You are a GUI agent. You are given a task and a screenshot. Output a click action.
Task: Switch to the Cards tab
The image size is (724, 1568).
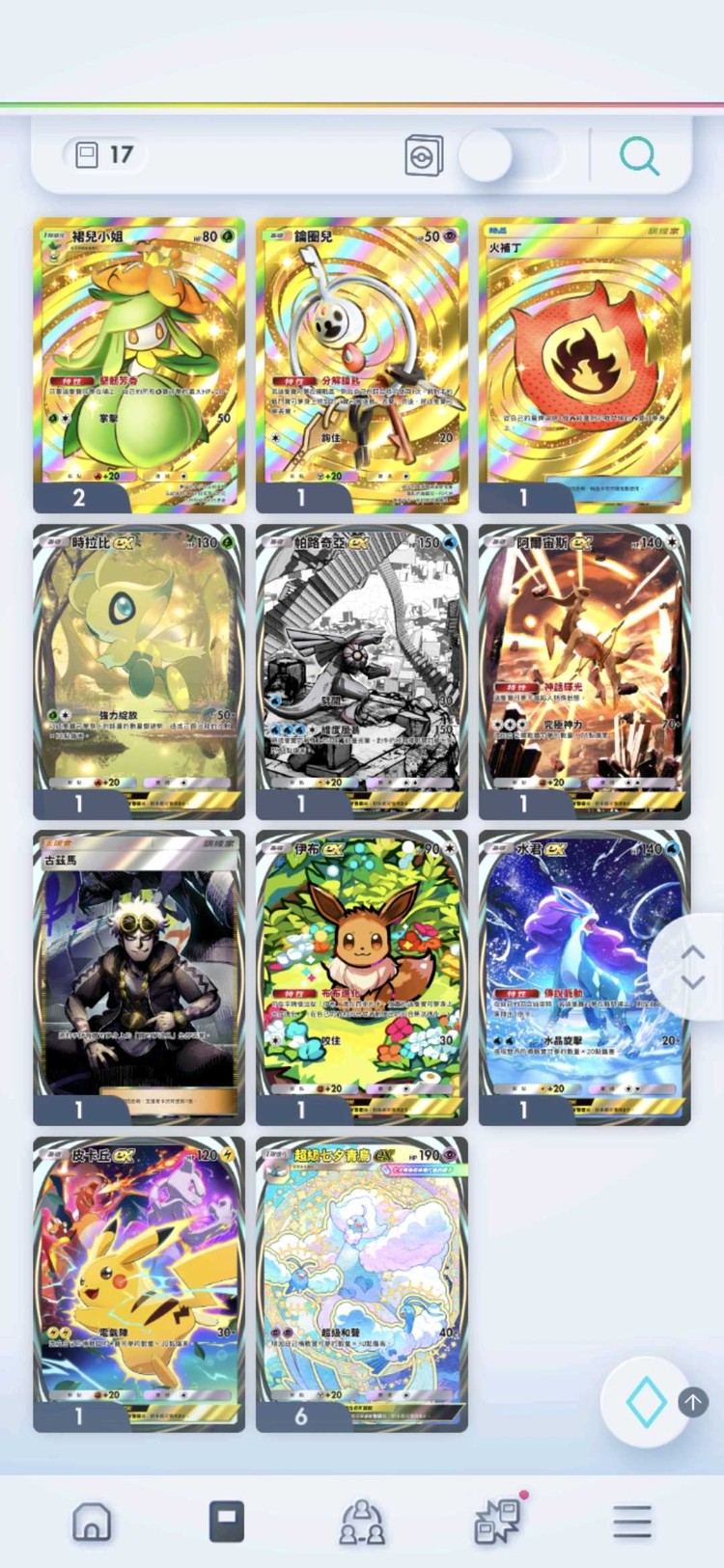227,1522
